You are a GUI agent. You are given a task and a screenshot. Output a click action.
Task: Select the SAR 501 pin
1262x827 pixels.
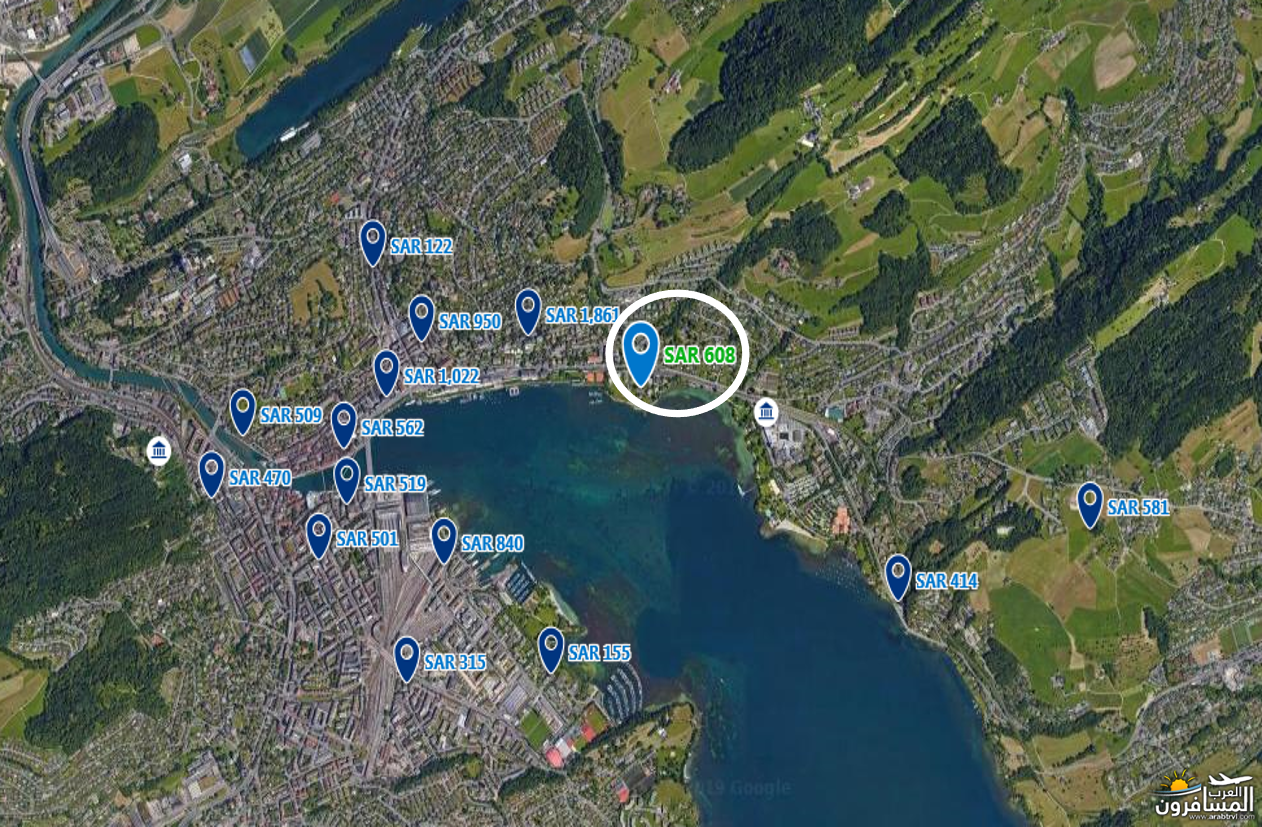(x=319, y=533)
